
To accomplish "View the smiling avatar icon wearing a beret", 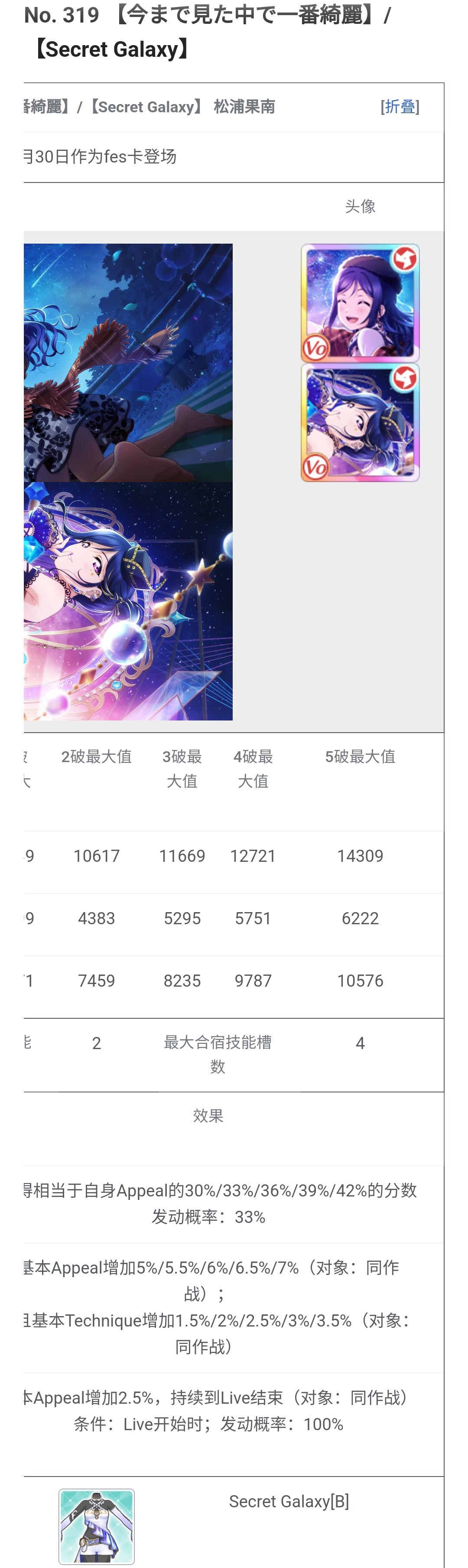I will click(360, 303).
